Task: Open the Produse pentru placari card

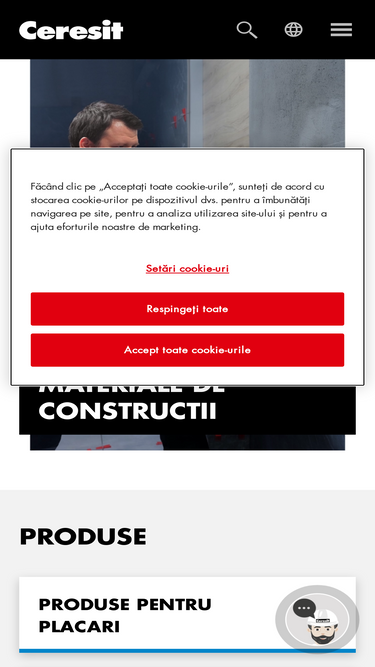Action: point(188,615)
